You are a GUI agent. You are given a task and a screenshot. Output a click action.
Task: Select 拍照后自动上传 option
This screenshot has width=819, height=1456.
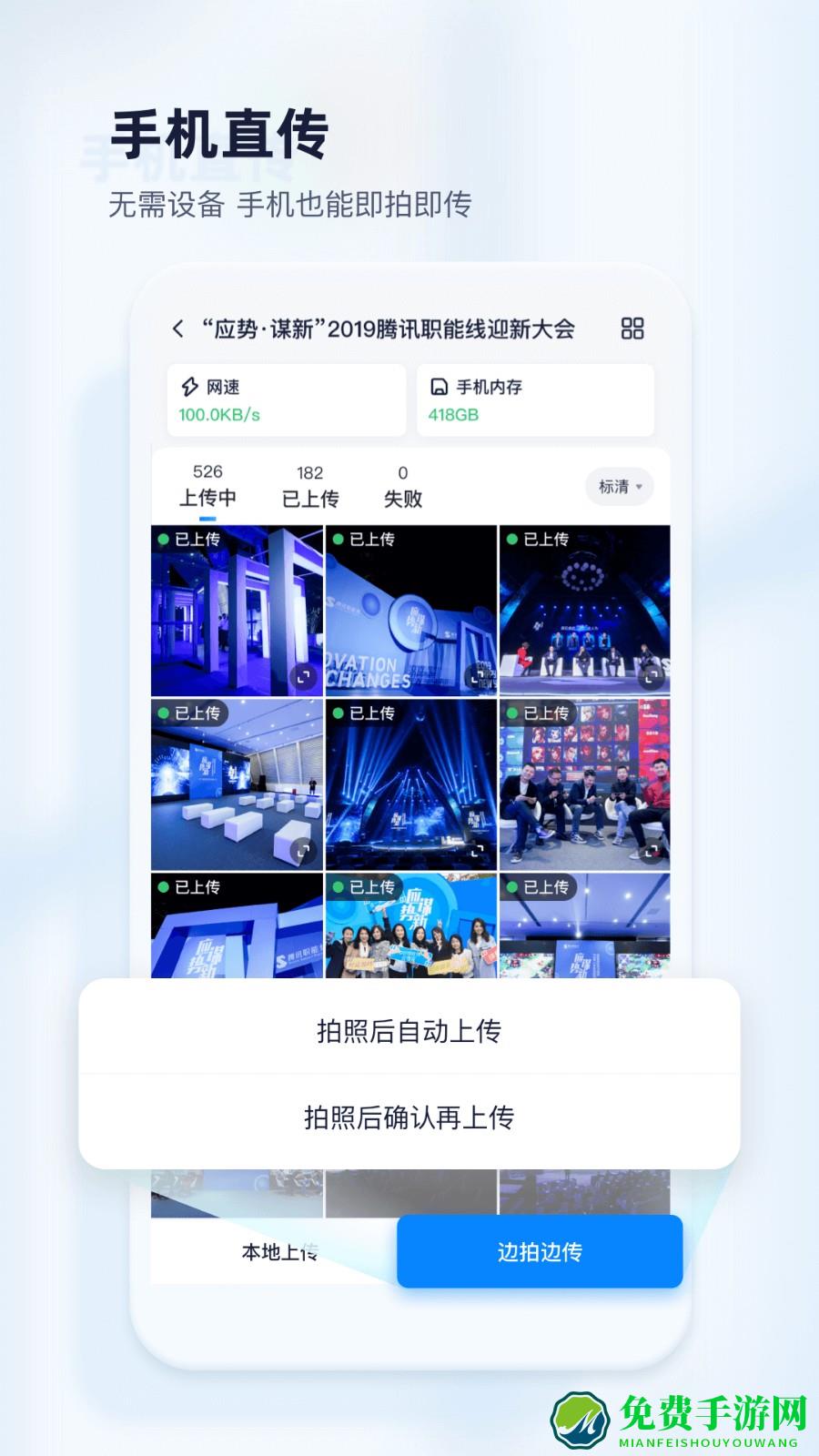409,1033
